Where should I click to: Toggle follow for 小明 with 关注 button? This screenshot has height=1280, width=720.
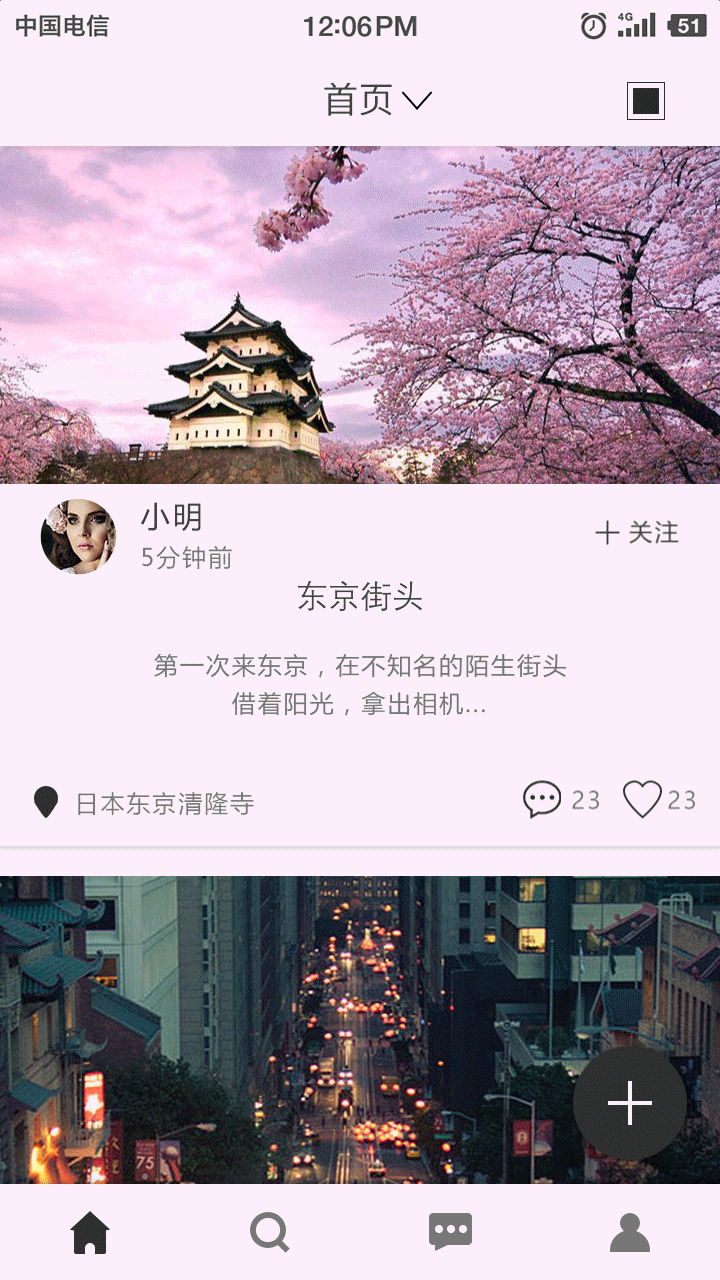pyautogui.click(x=638, y=533)
